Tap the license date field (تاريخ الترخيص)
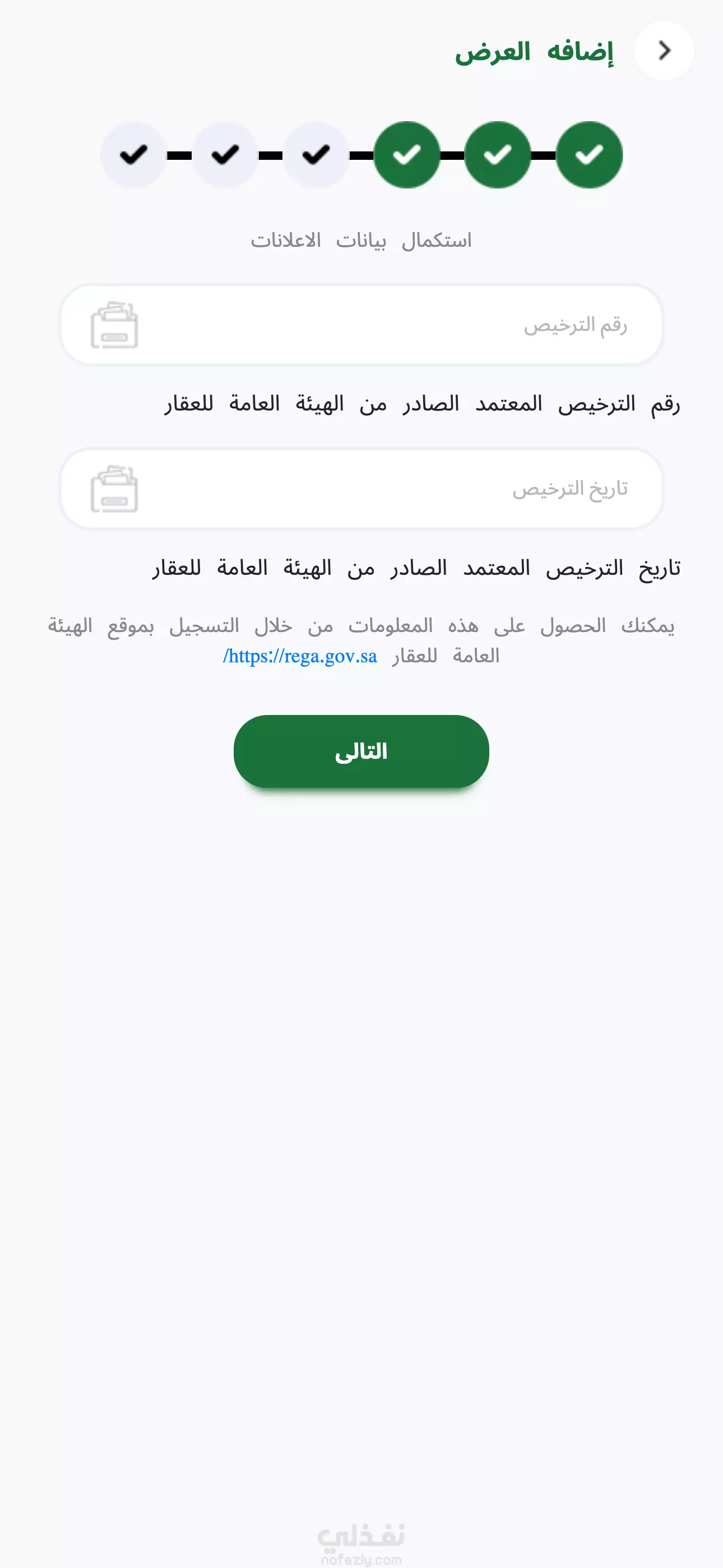 (x=361, y=489)
